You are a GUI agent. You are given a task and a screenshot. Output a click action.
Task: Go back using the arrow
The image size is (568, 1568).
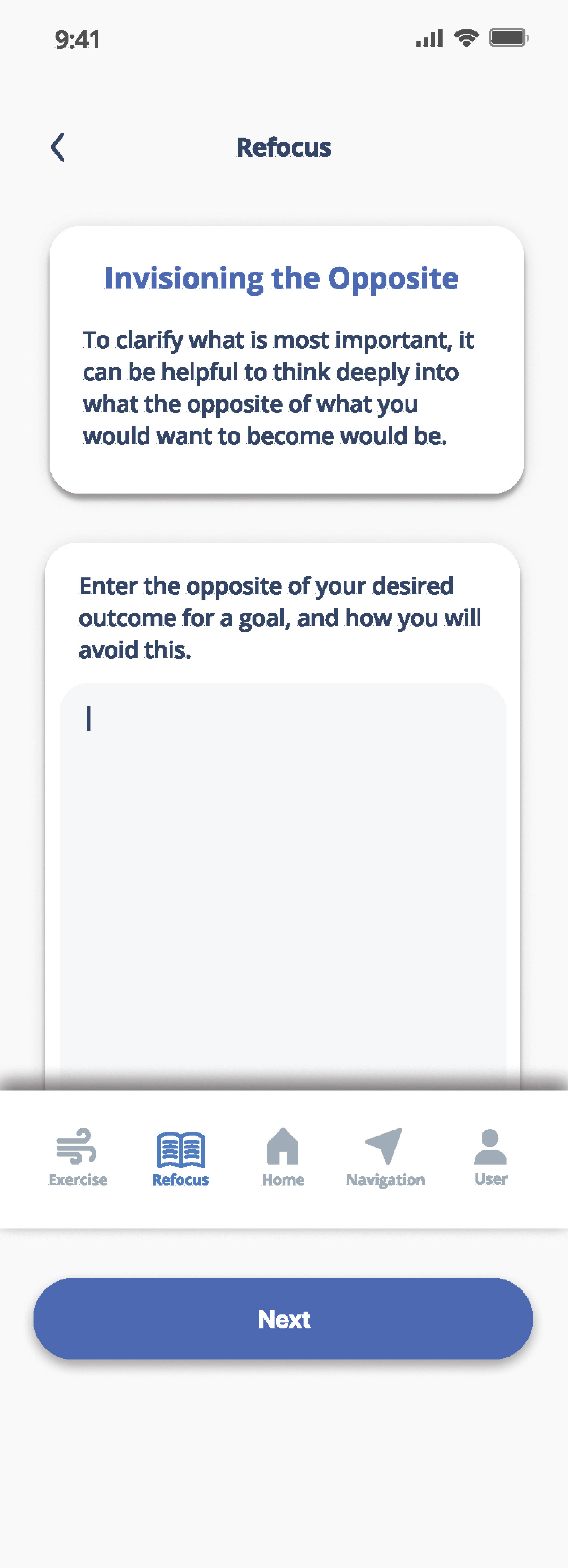click(58, 147)
